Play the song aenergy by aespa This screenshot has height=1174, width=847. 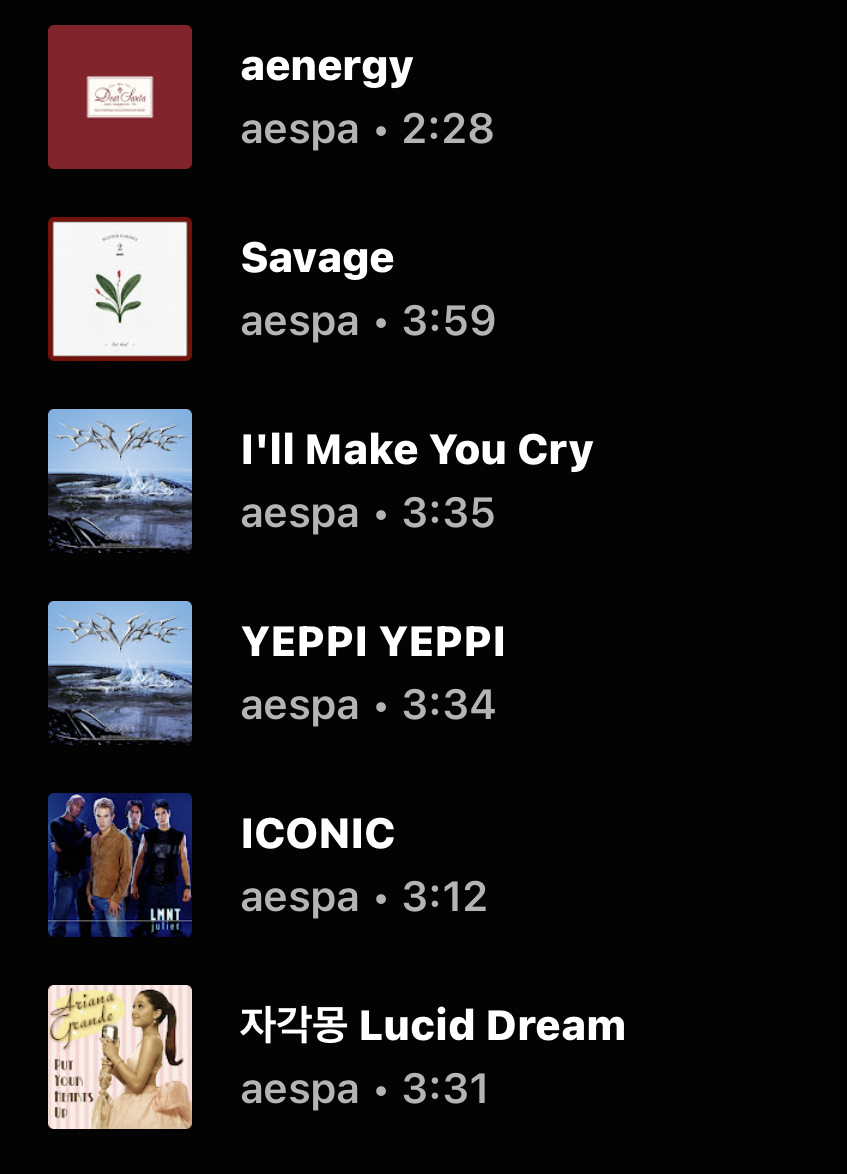click(x=326, y=69)
